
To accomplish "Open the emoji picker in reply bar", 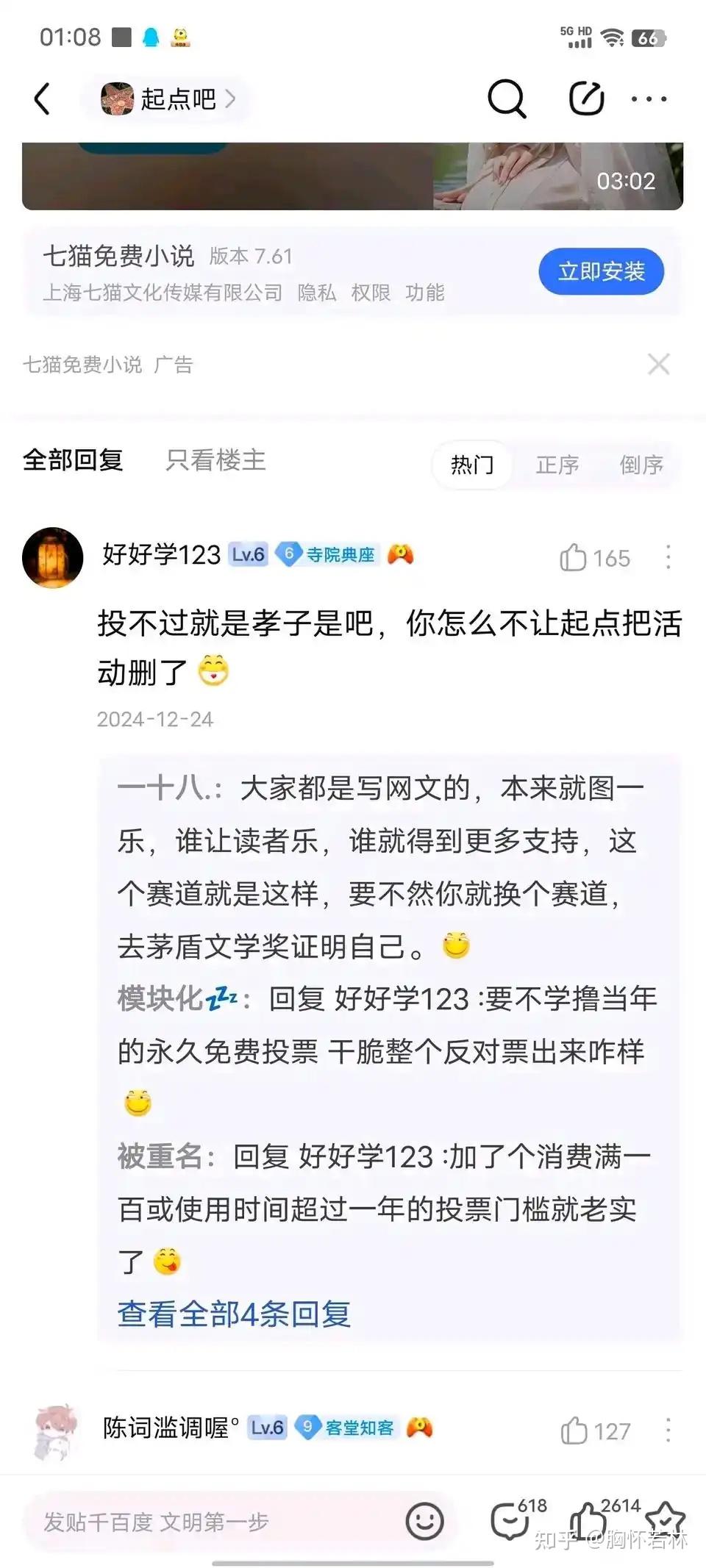I will coord(425,1521).
